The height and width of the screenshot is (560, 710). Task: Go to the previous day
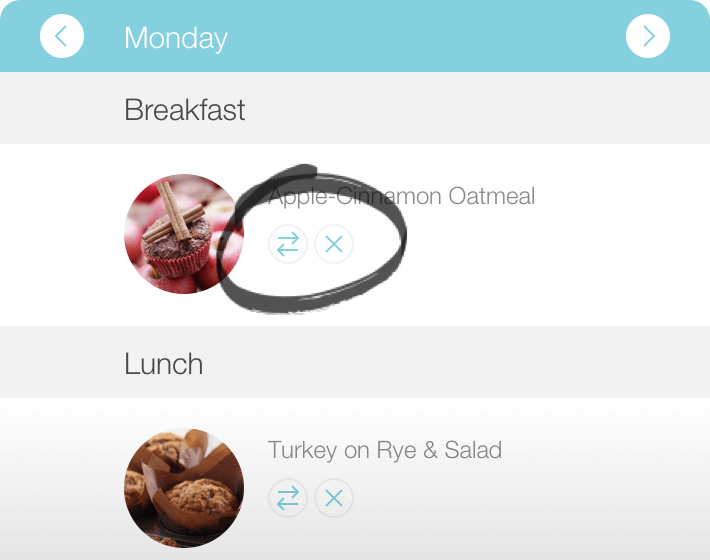tap(62, 37)
